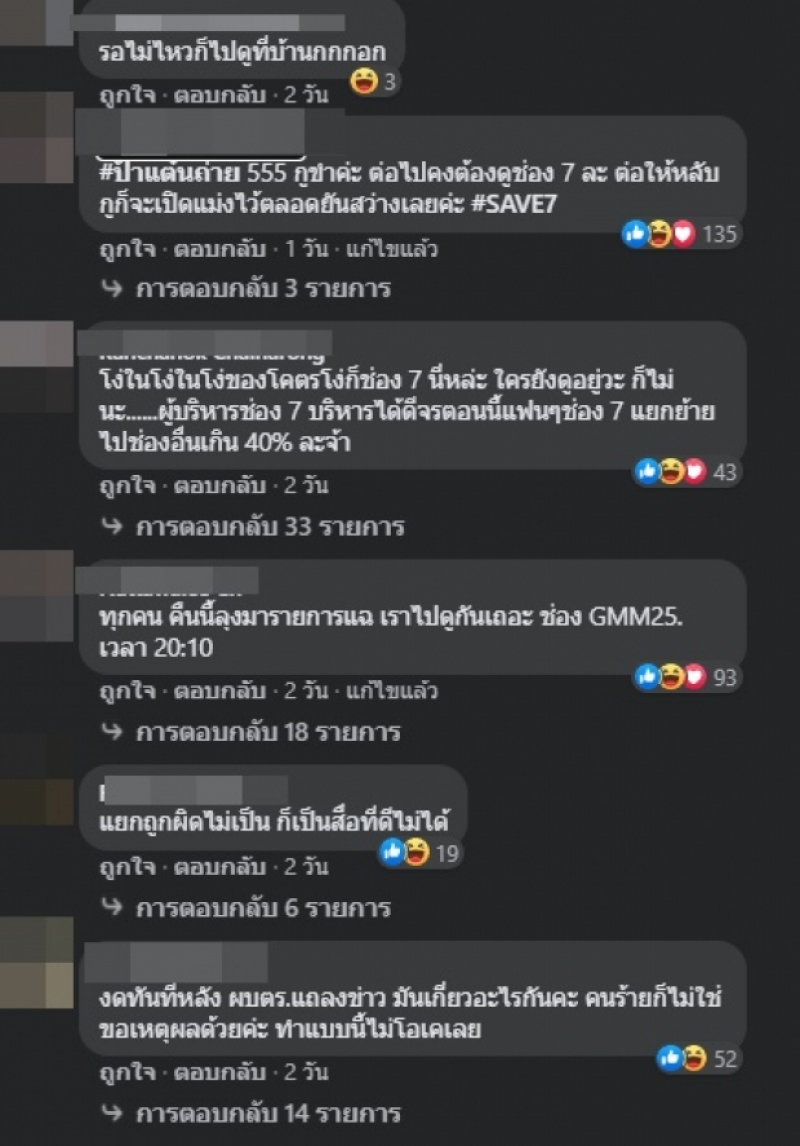Like the comment mentioning ช่อง GMM25
This screenshot has height=1146, width=800.
127,690
